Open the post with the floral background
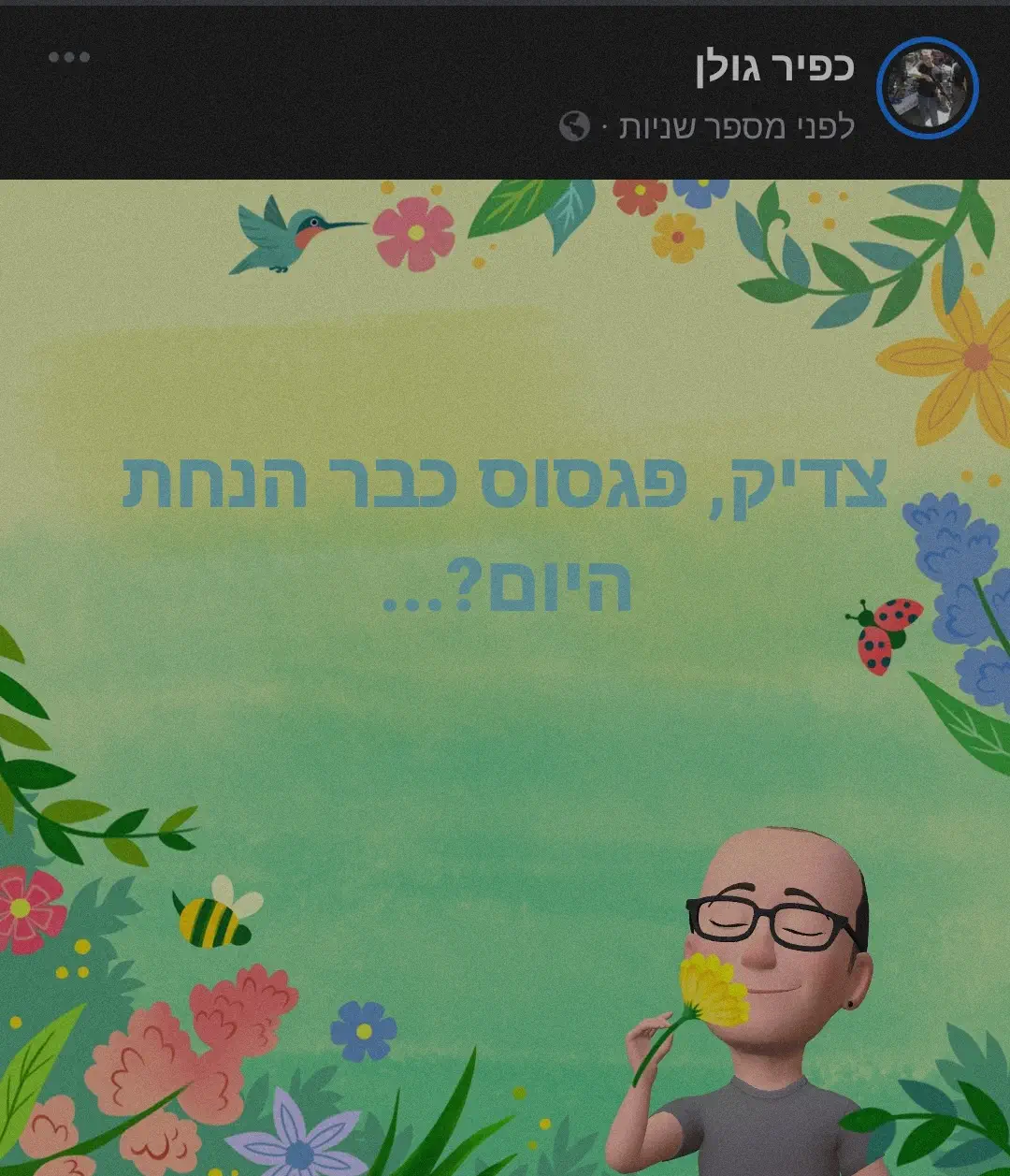 (x=505, y=674)
